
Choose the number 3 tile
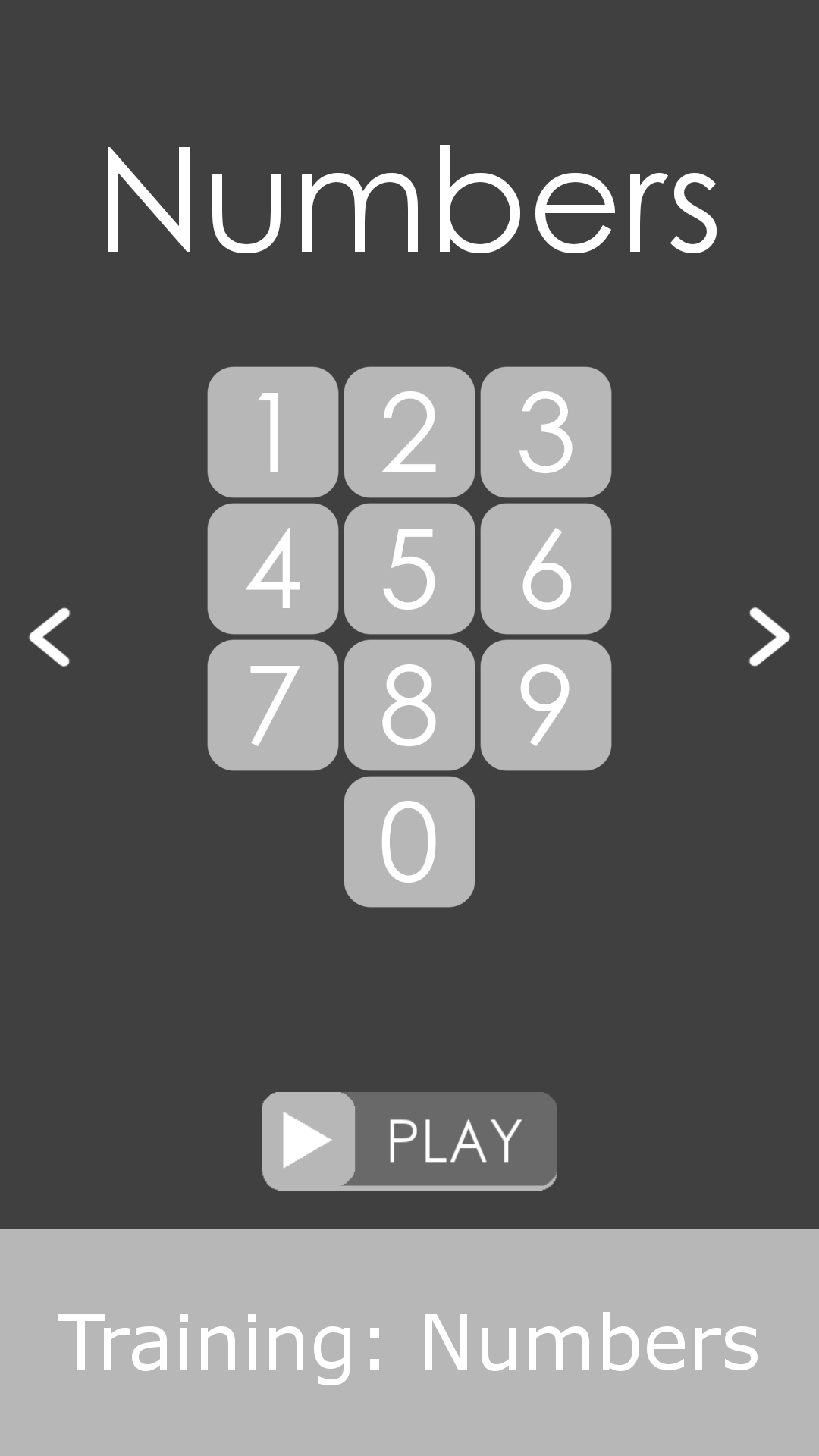tap(546, 432)
